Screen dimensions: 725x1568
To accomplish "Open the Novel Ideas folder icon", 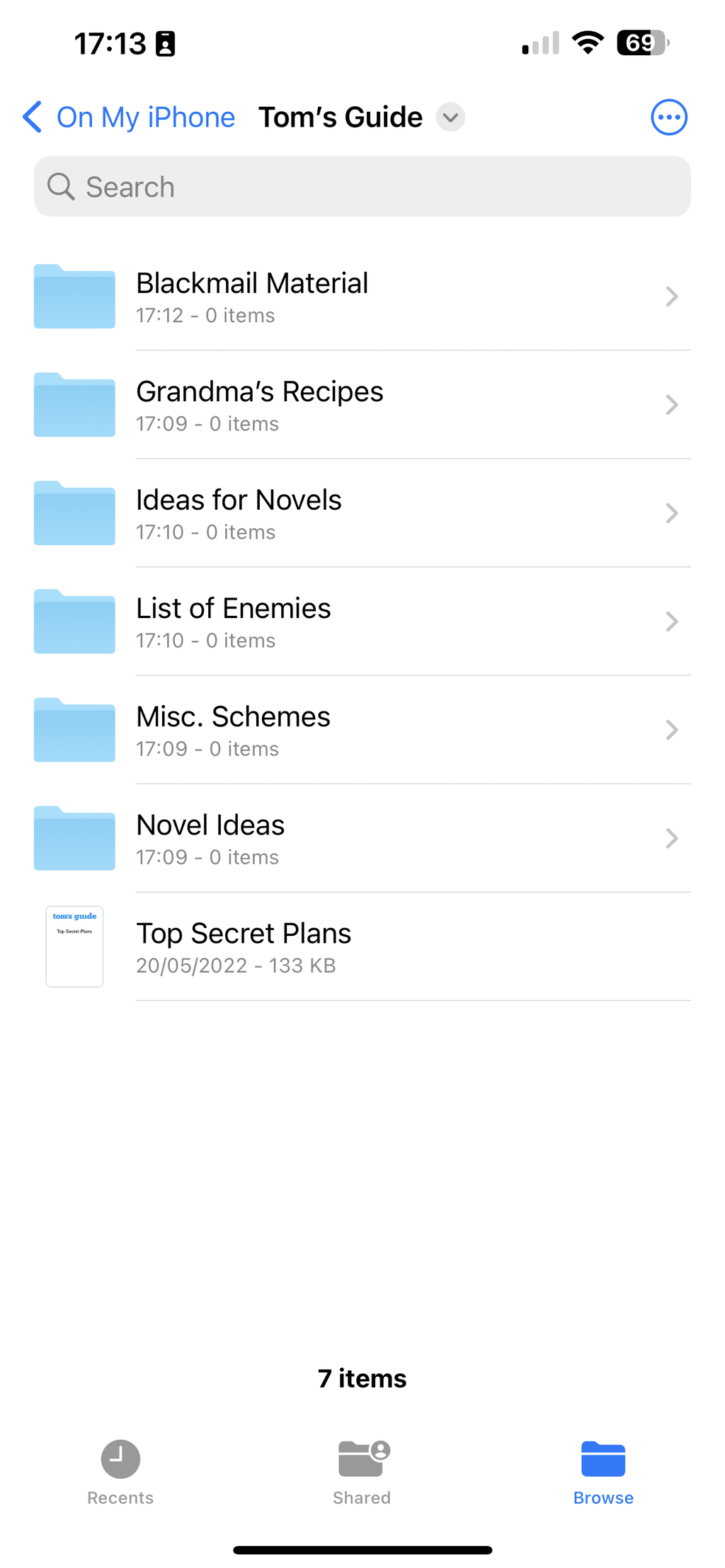I will (x=74, y=838).
